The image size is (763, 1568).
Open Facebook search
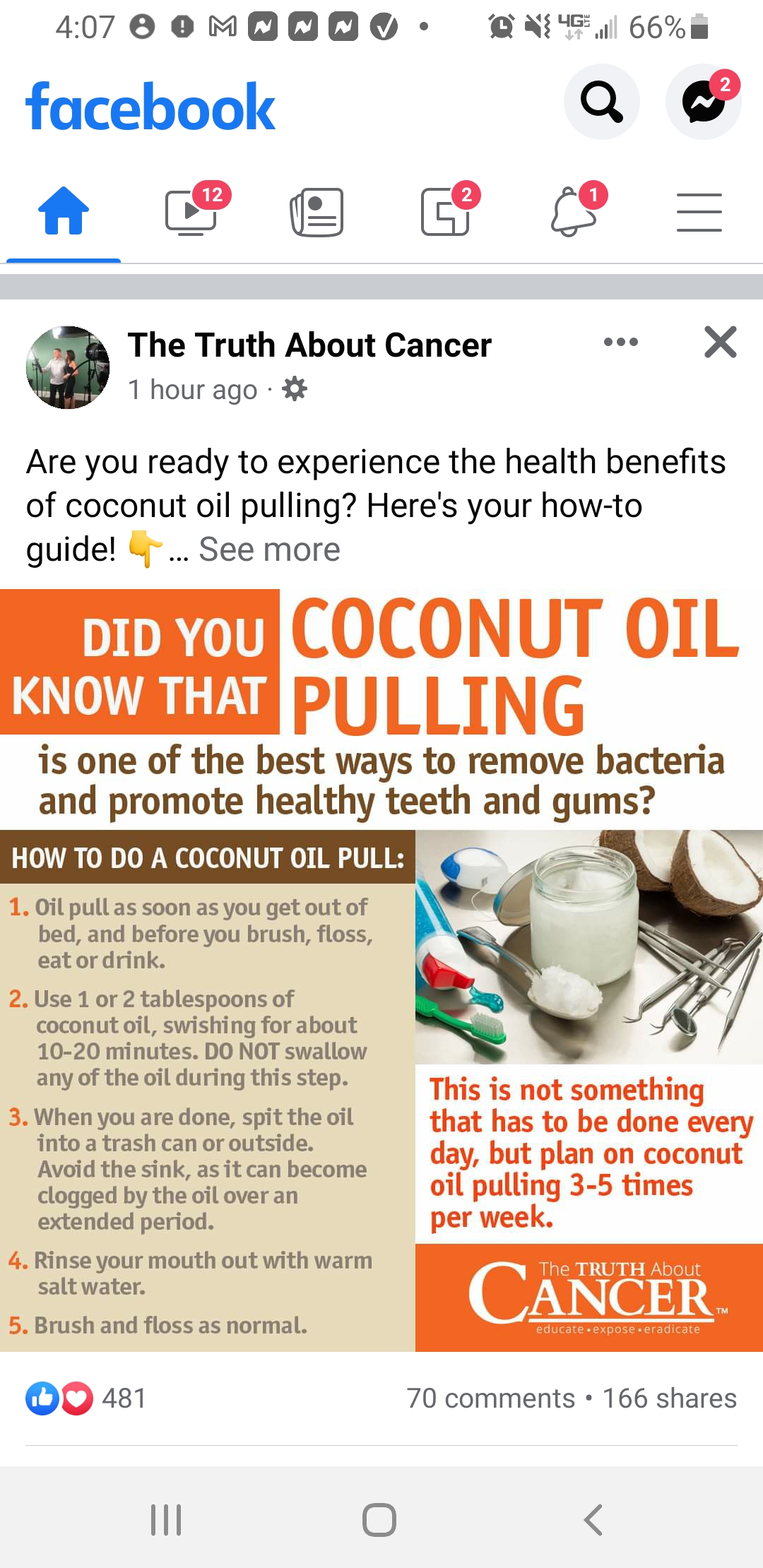[601, 102]
